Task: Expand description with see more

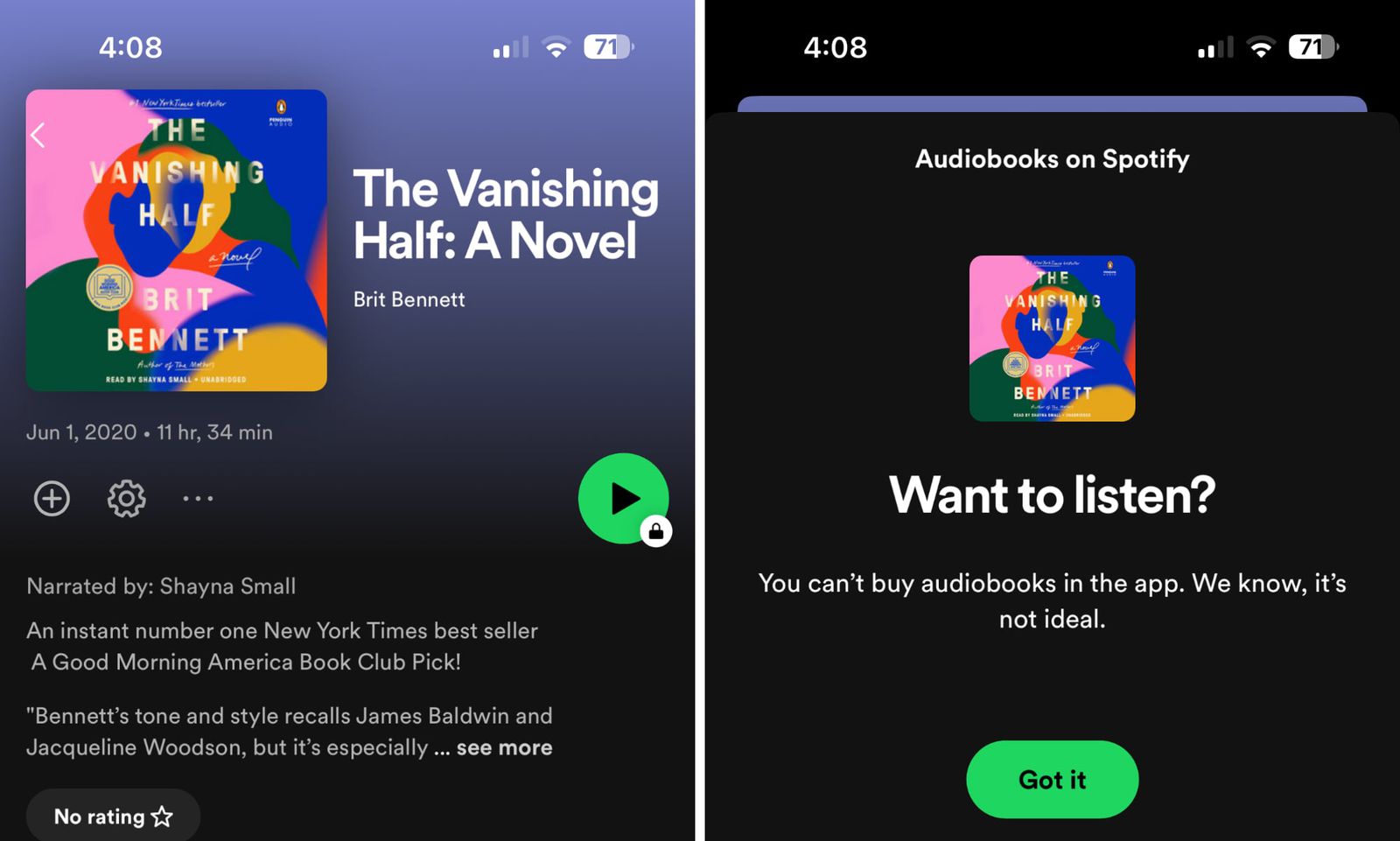Action: (504, 747)
